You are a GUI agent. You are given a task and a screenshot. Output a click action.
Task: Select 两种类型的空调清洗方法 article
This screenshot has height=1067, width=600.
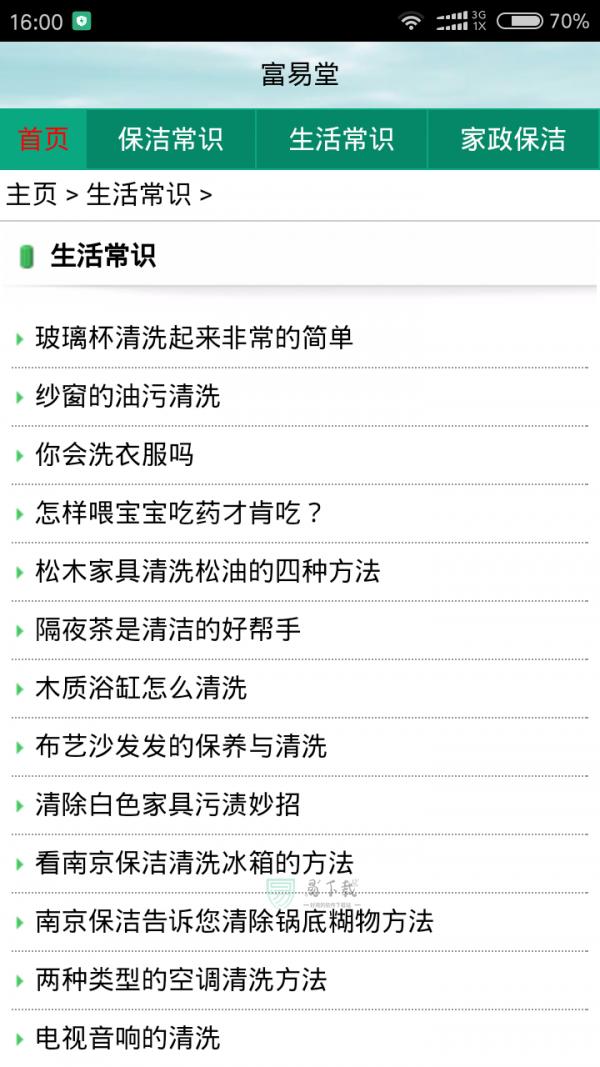click(x=181, y=980)
